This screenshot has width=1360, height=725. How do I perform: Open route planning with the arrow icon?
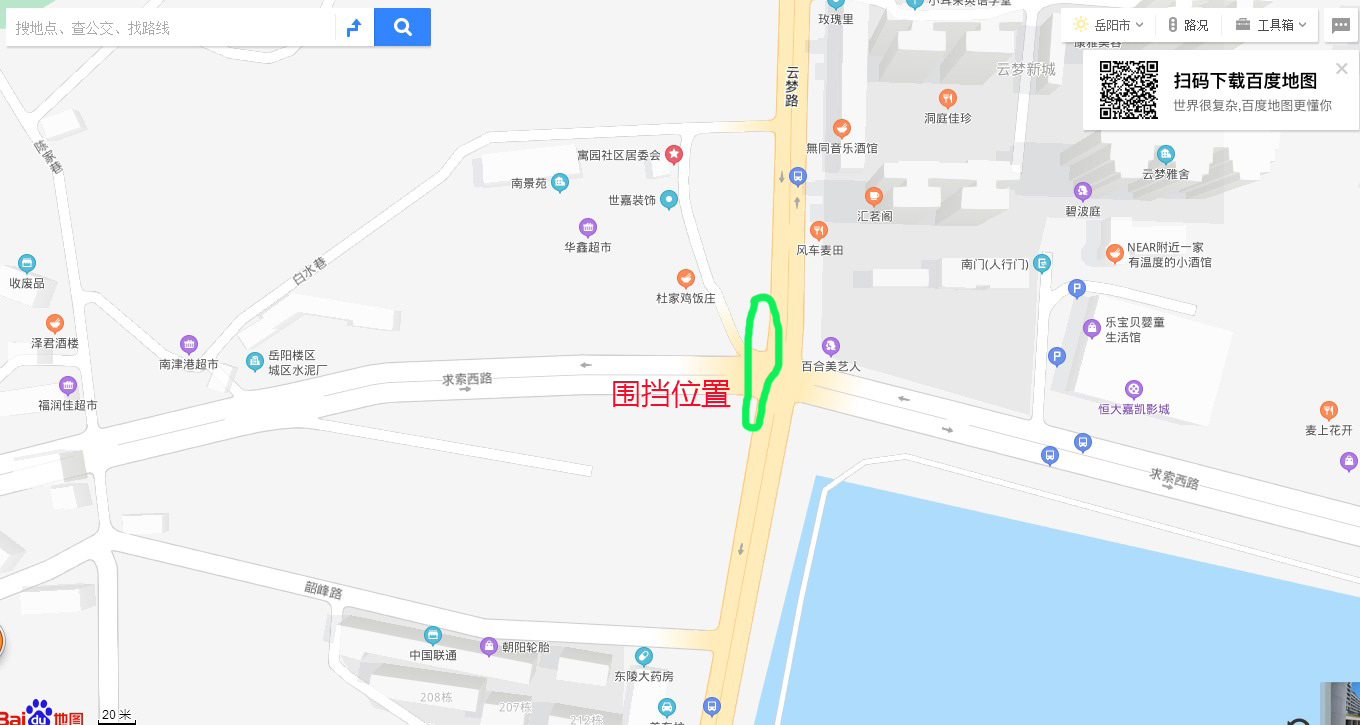(x=354, y=28)
